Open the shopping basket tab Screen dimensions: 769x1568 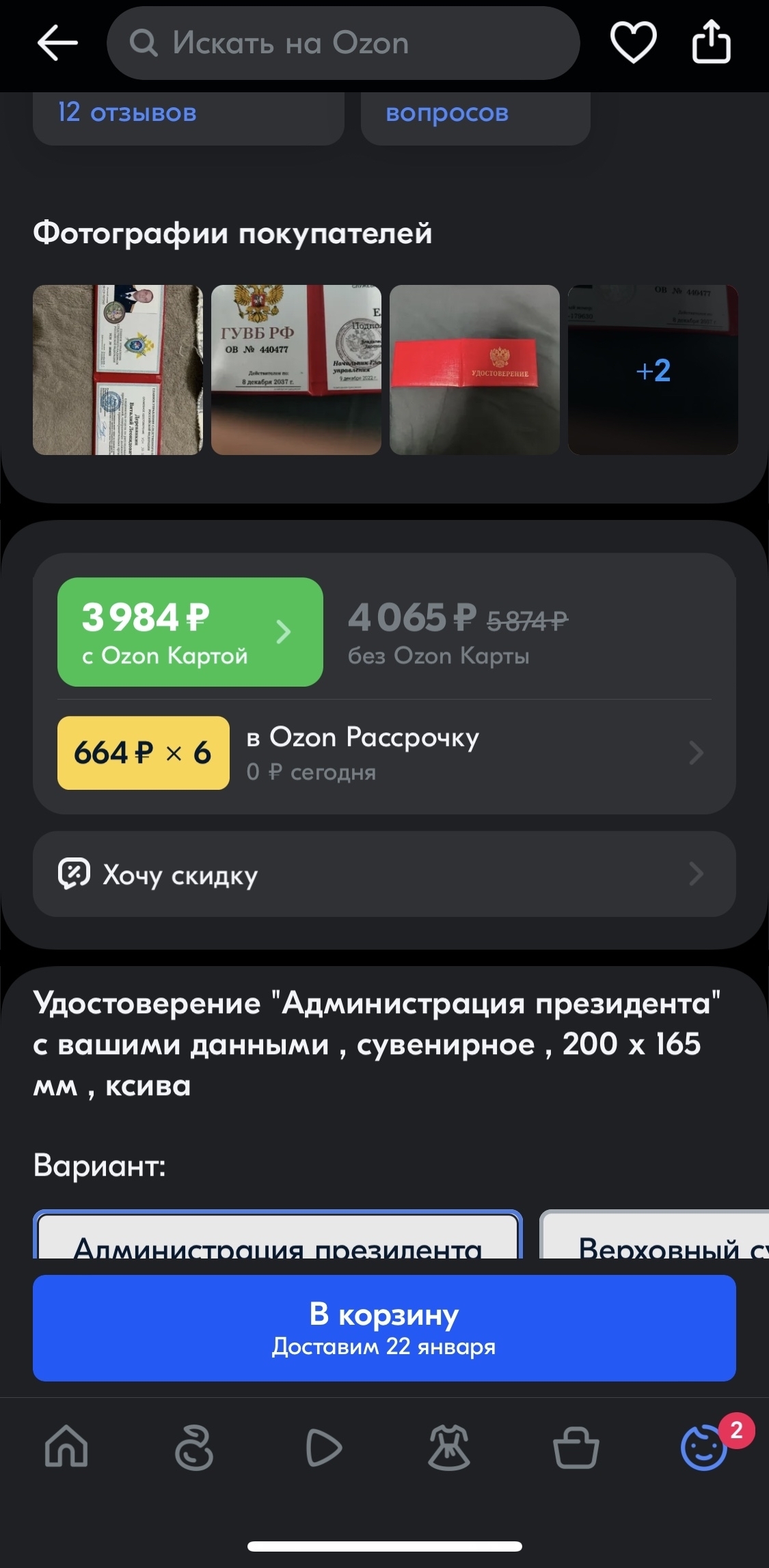tap(576, 1447)
